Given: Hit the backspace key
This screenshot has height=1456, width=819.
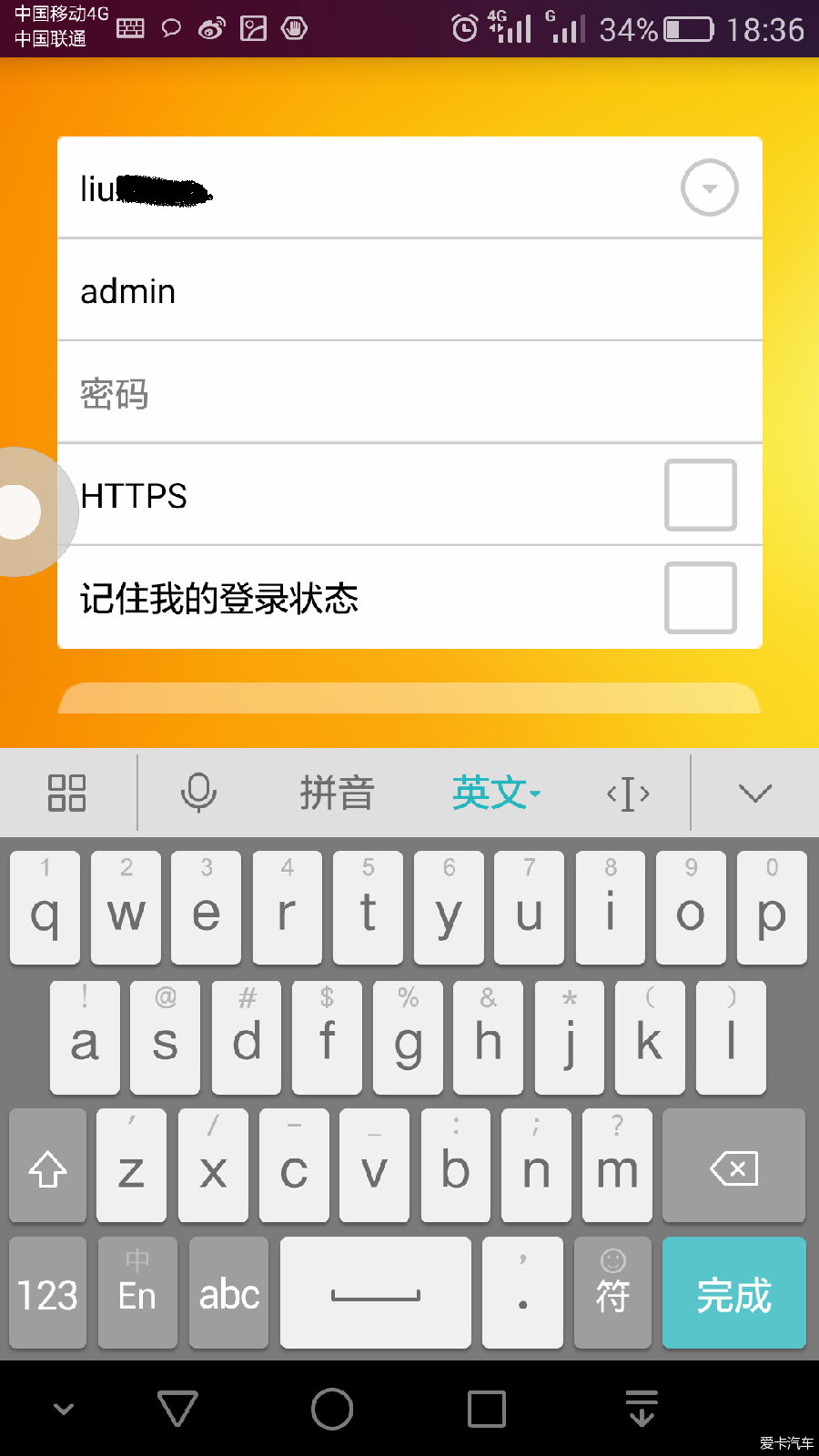Looking at the screenshot, I should coord(733,1167).
